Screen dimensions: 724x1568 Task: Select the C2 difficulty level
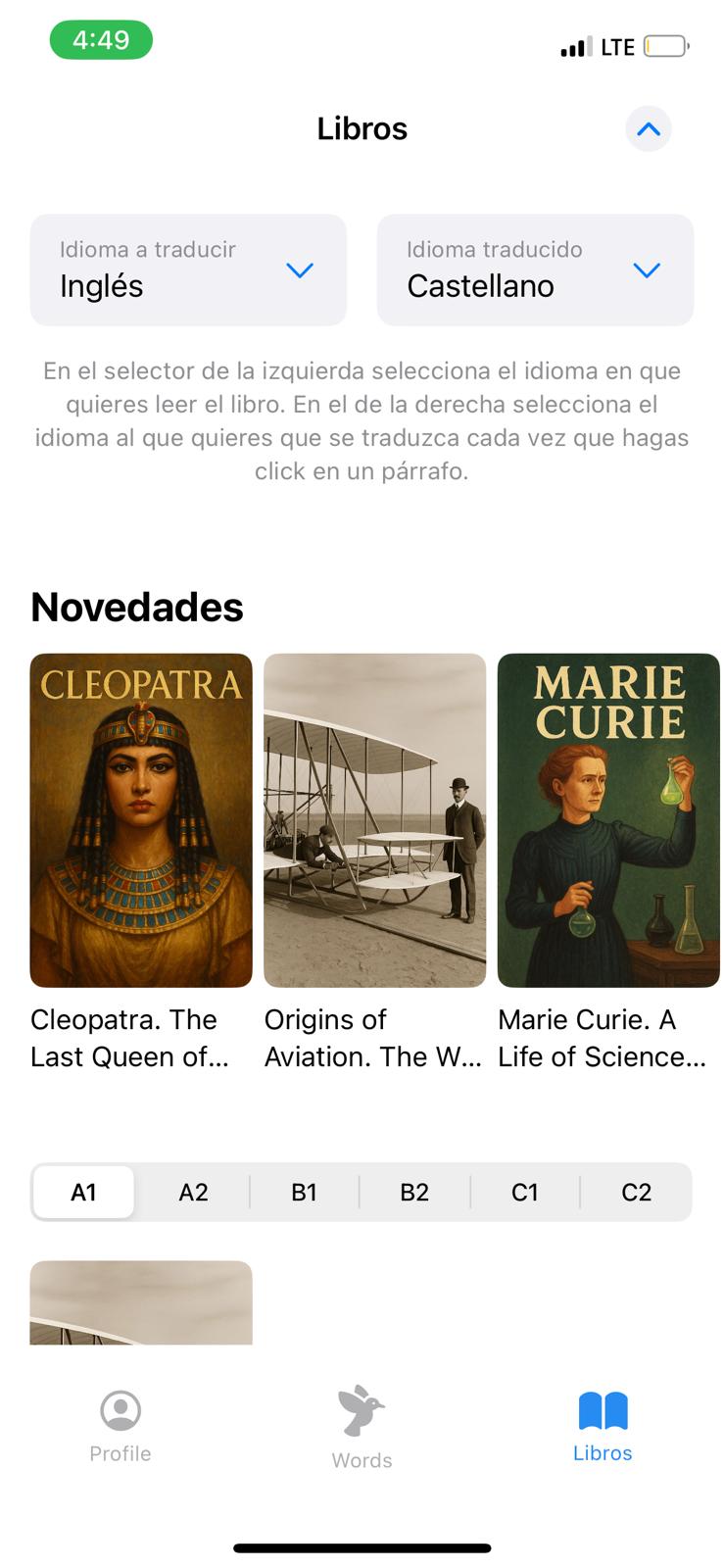pos(636,1192)
